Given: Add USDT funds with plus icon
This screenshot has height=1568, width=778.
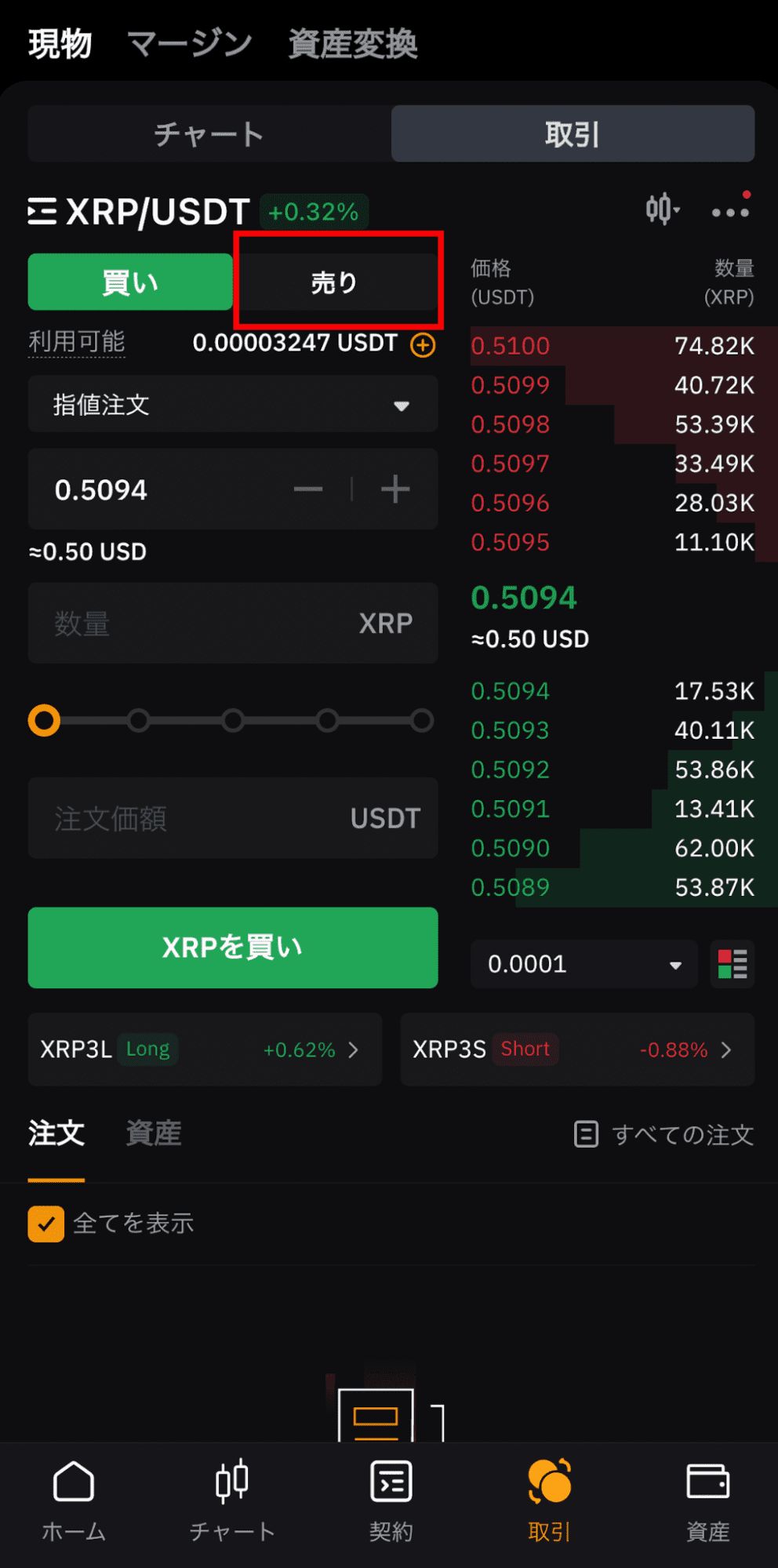Looking at the screenshot, I should tap(423, 344).
